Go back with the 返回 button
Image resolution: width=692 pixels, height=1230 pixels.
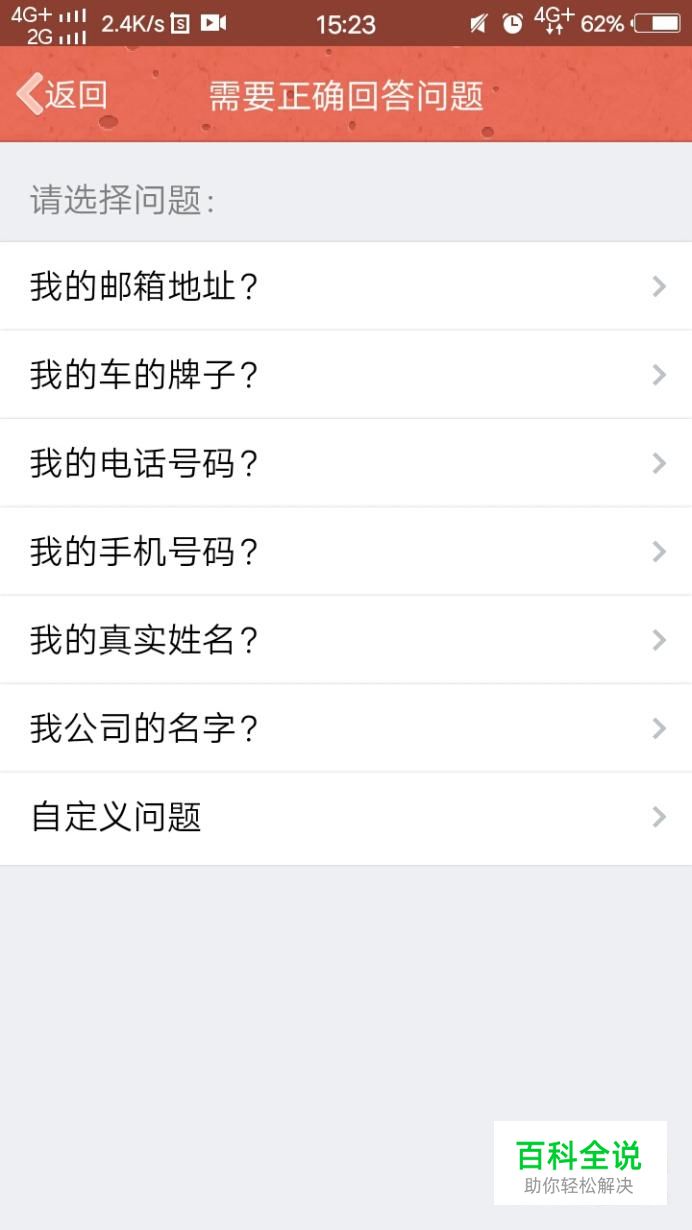point(62,95)
